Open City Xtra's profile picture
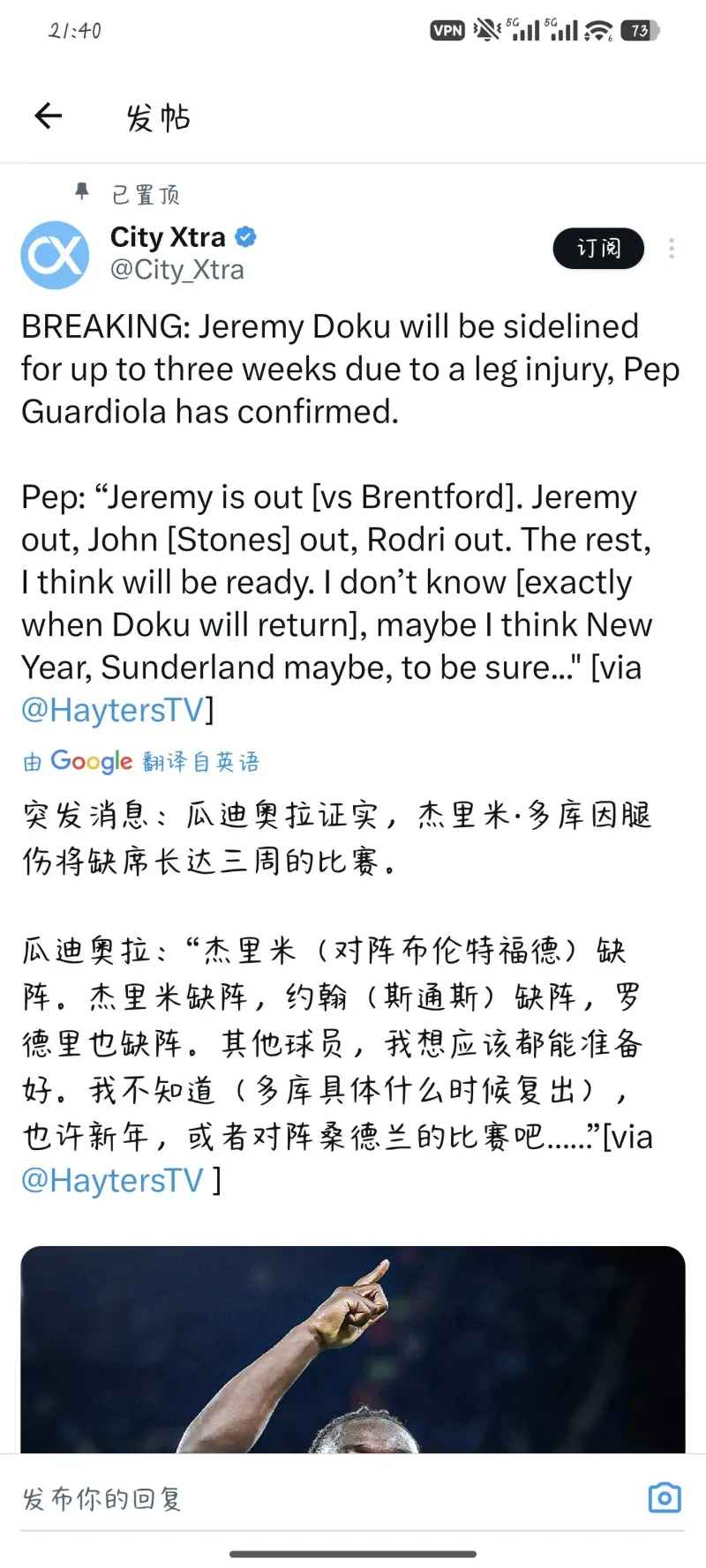The width and height of the screenshot is (706, 1568). click(55, 255)
